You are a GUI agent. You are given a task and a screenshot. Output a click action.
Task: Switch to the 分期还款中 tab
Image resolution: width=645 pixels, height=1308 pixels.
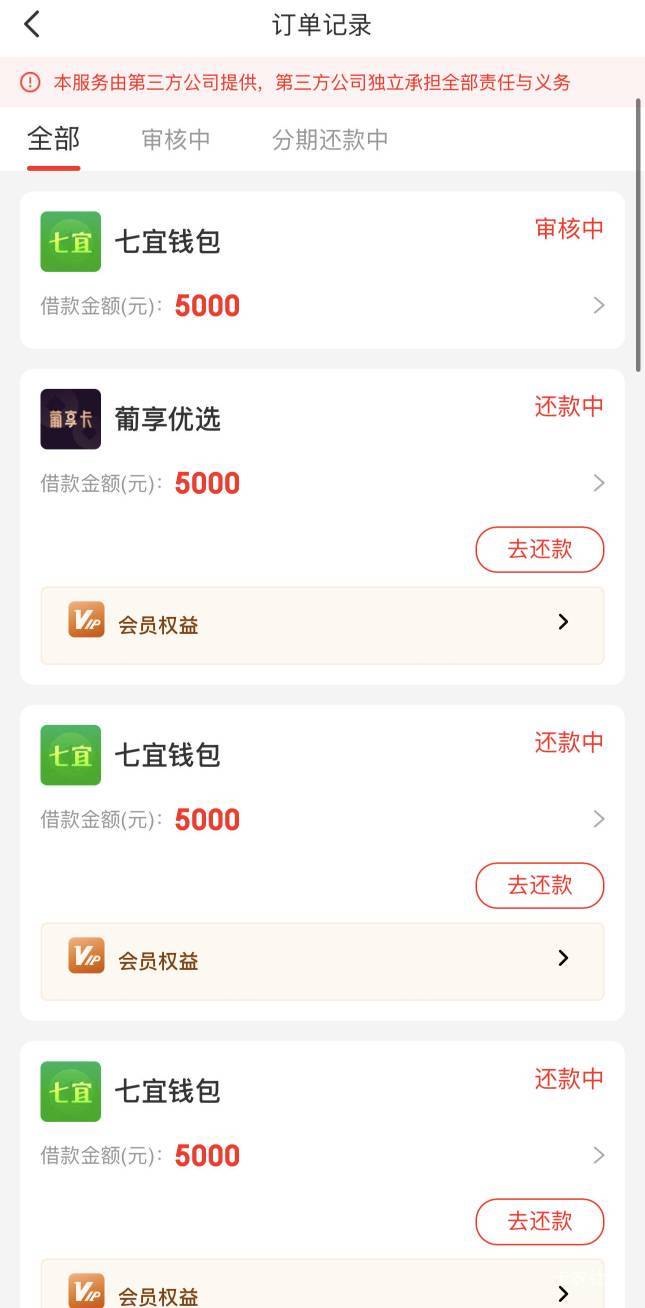[x=330, y=139]
